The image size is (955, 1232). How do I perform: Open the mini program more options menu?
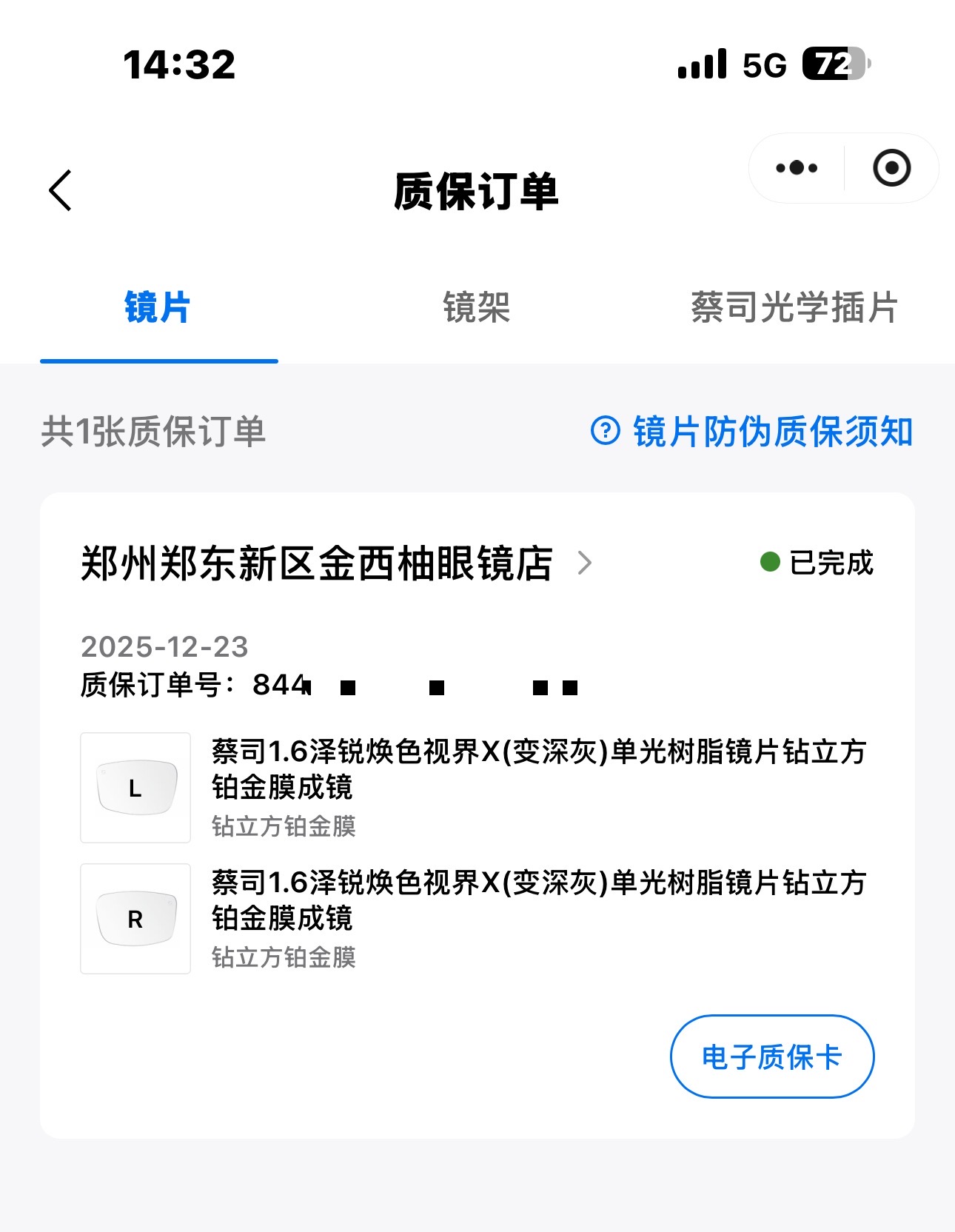point(797,168)
